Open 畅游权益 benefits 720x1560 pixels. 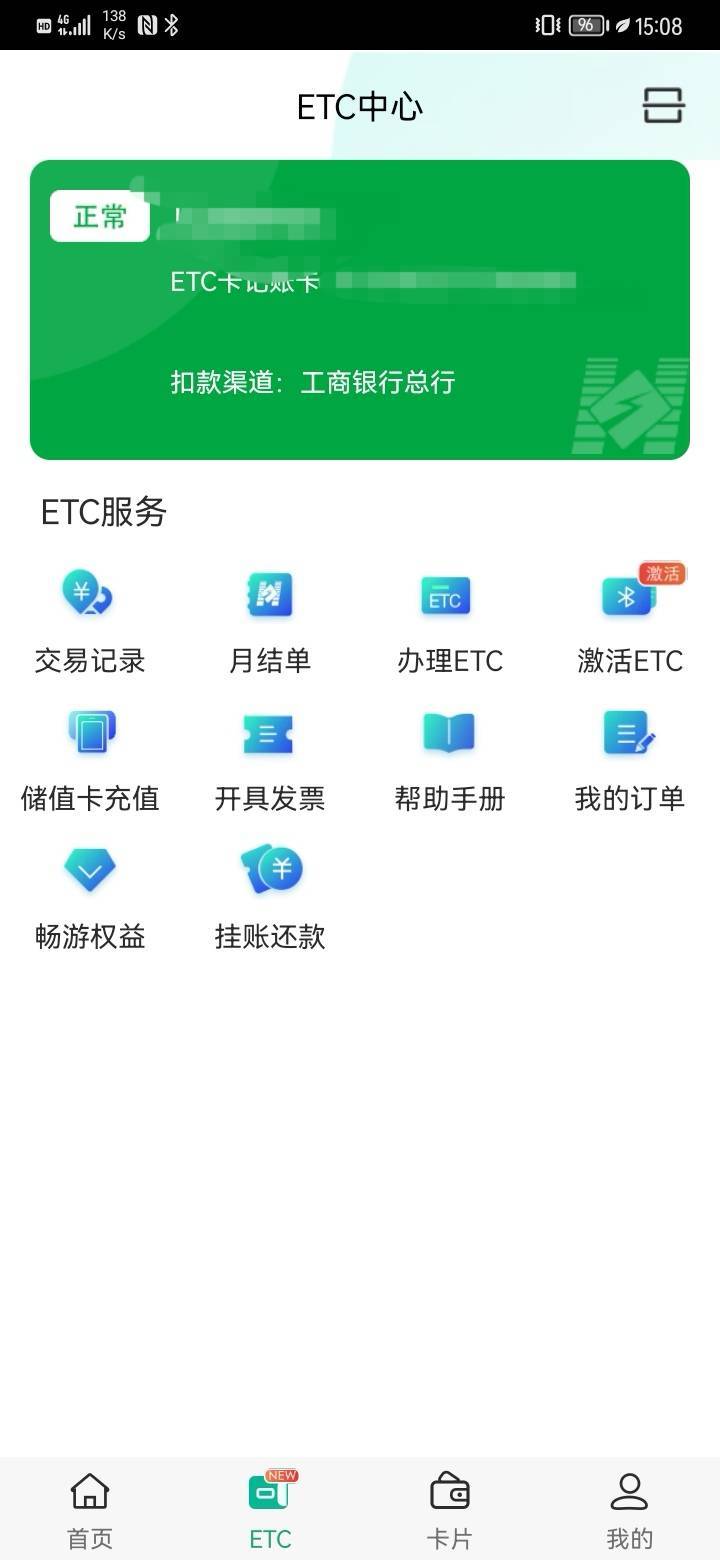(90, 898)
